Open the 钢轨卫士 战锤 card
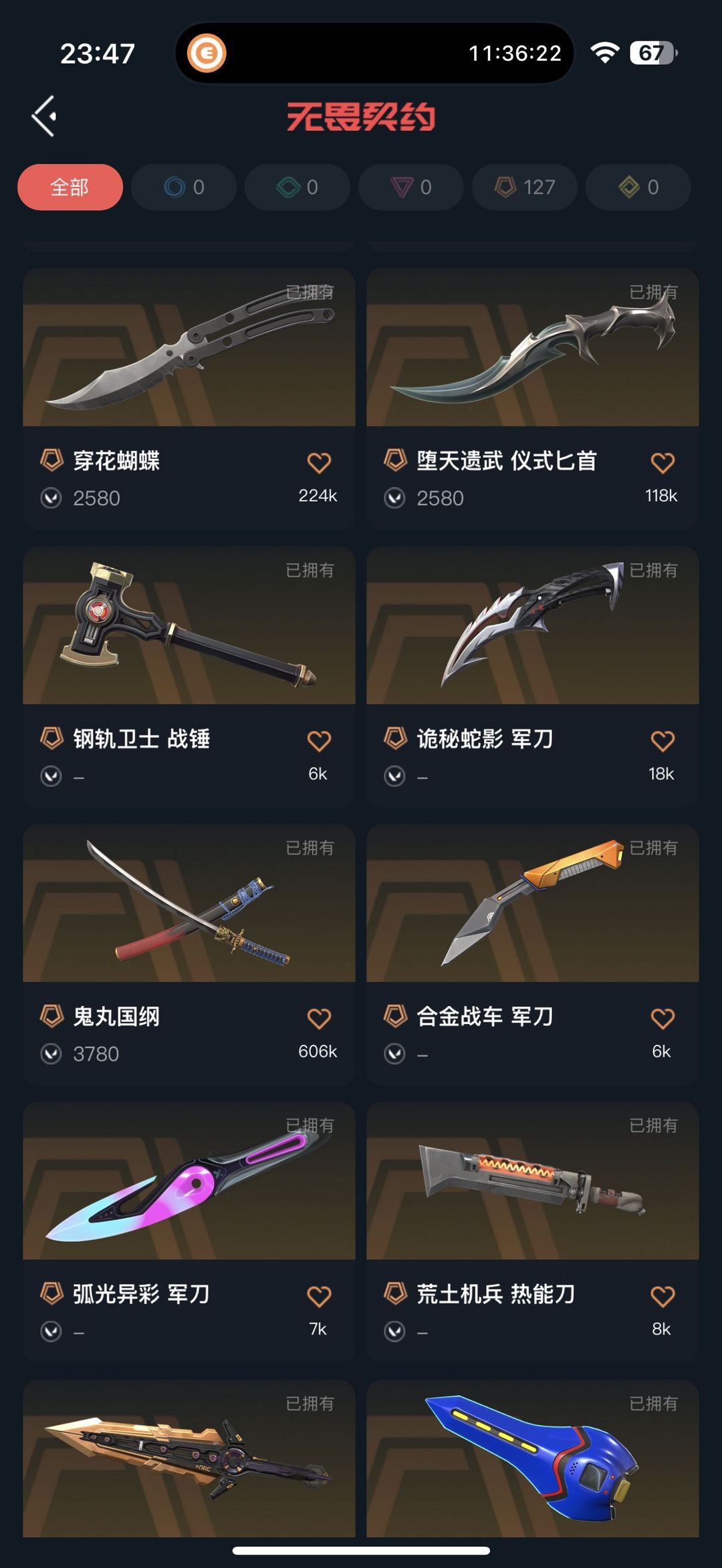722x1568 pixels. 189,625
